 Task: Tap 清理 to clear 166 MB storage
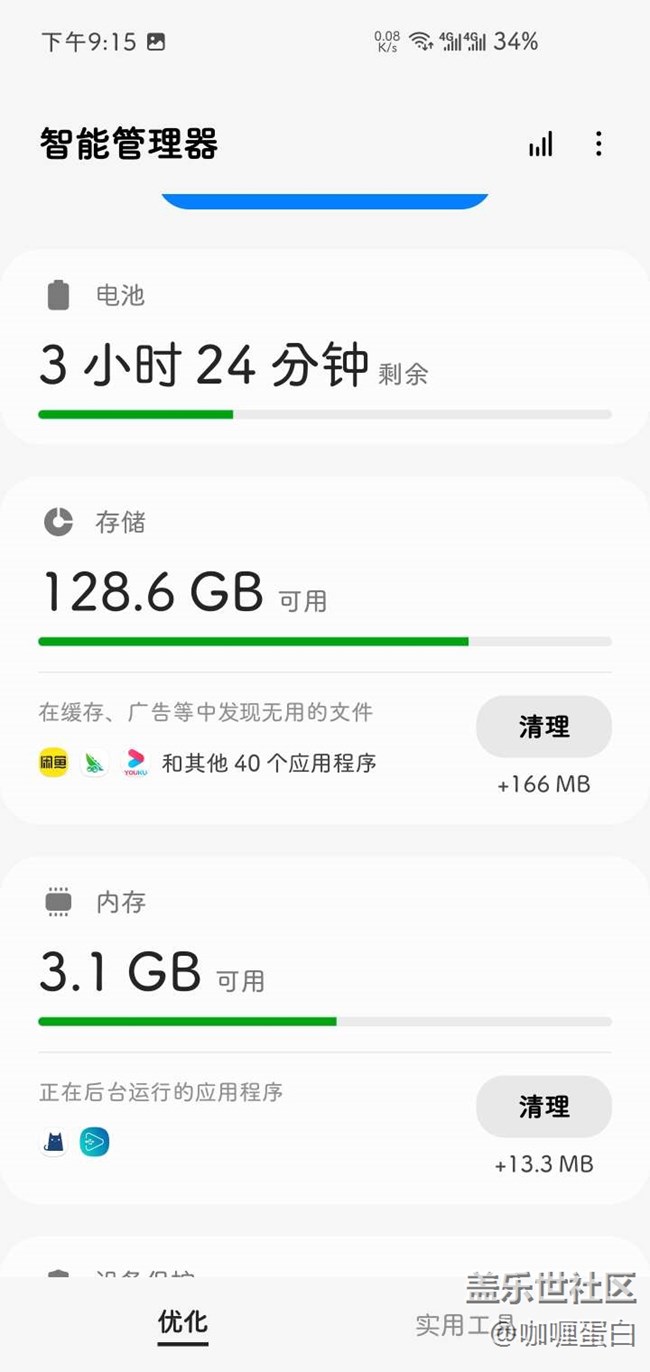(543, 727)
